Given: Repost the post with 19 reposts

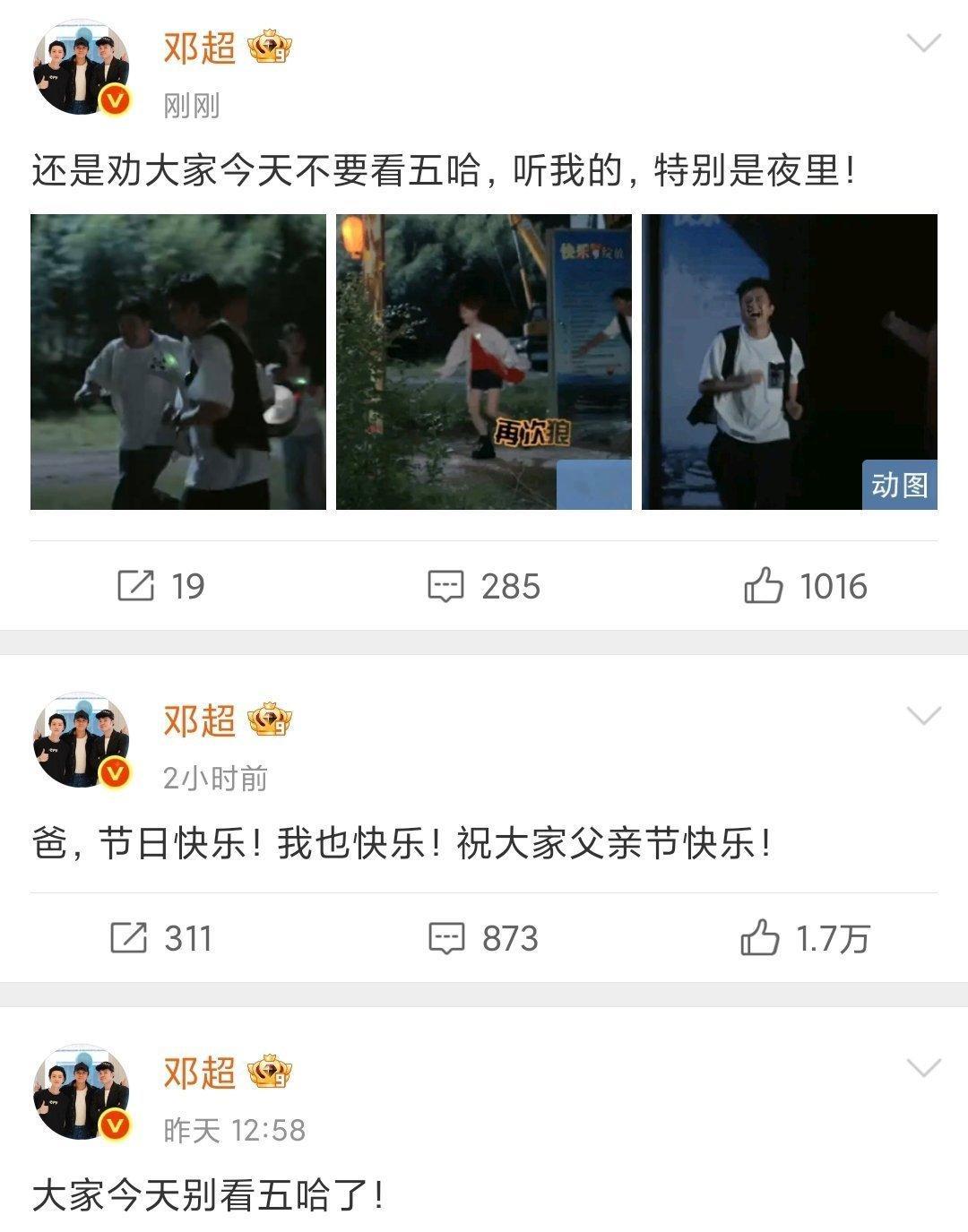Looking at the screenshot, I should [161, 587].
